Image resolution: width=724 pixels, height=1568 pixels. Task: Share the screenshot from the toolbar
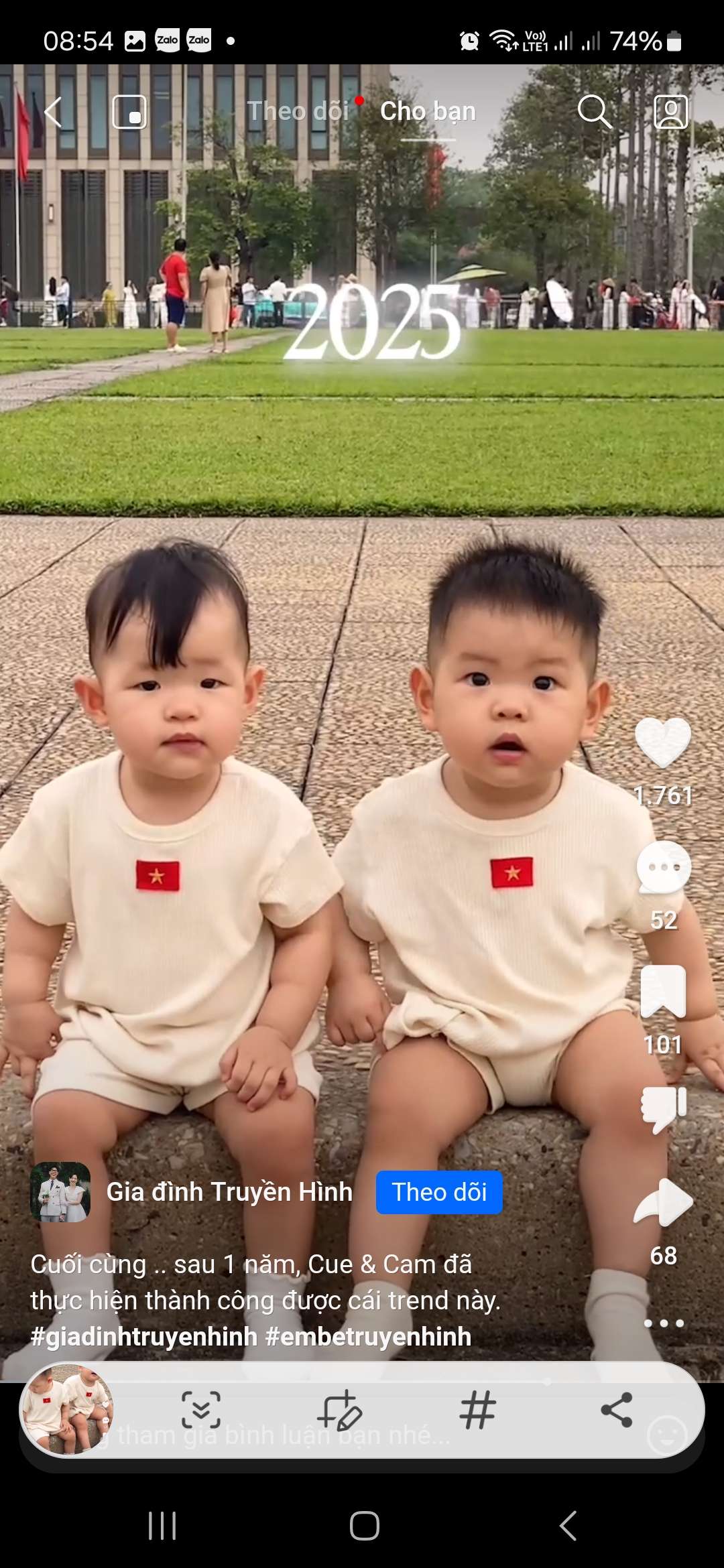616,1410
